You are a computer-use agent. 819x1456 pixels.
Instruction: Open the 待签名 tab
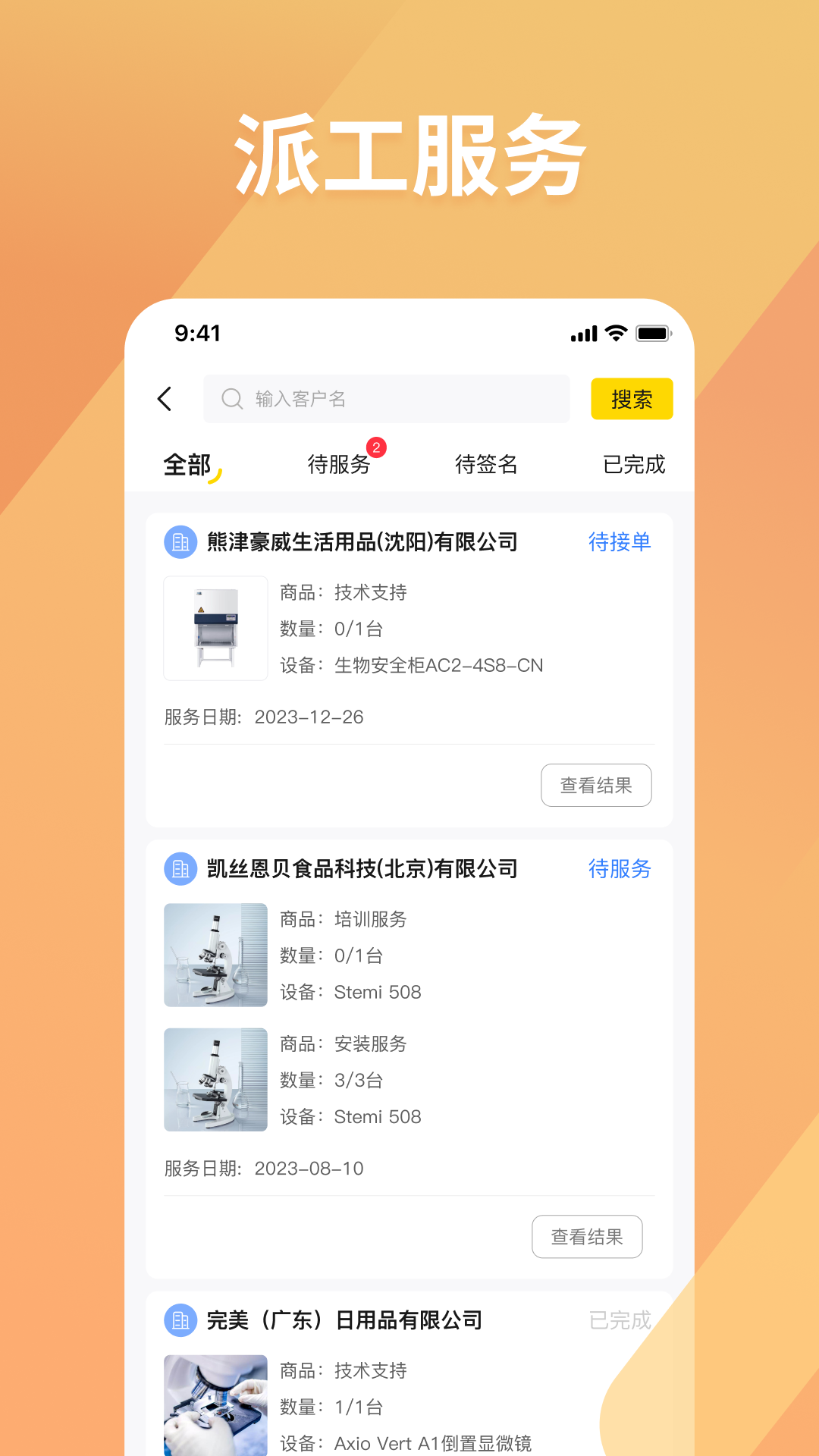click(x=486, y=464)
